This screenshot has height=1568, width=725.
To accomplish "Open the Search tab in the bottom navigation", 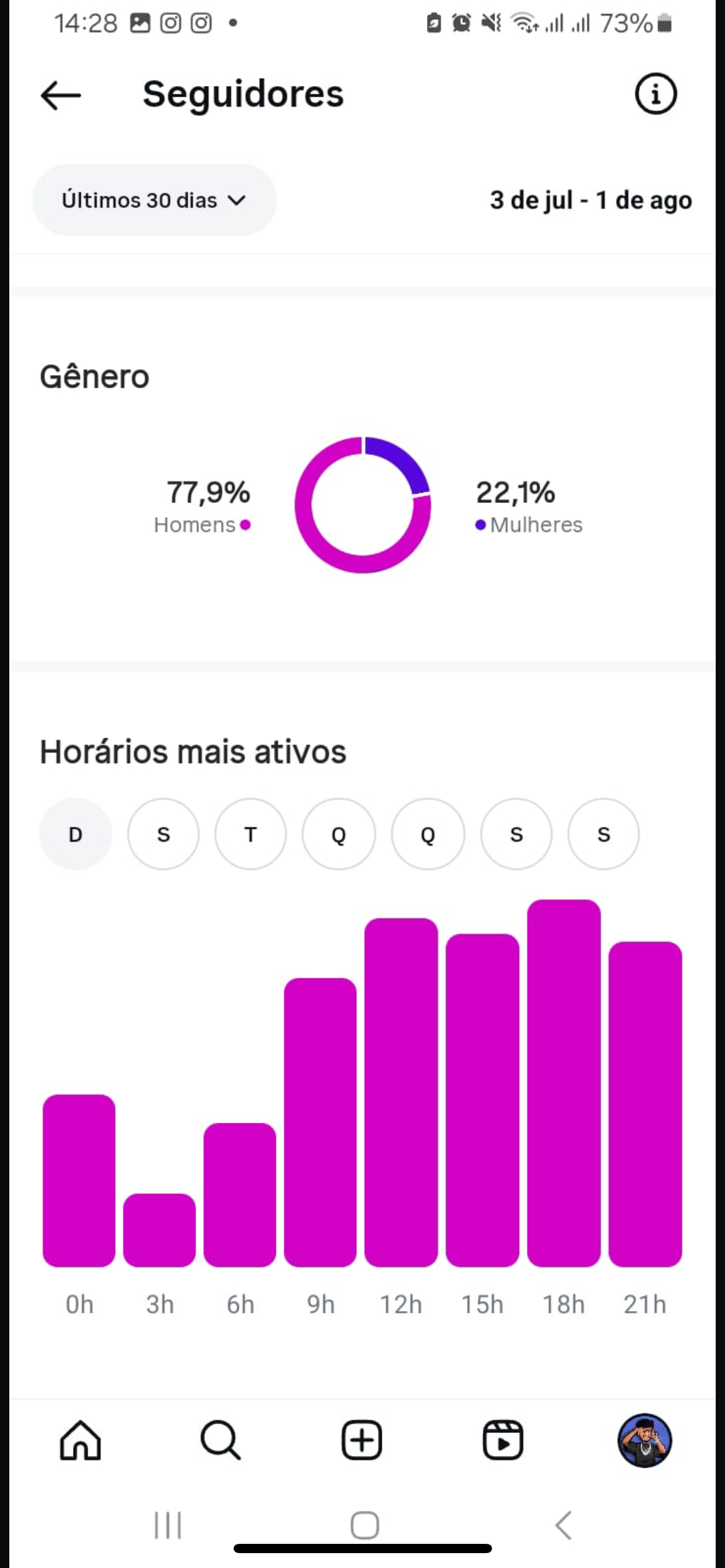I will click(221, 1440).
